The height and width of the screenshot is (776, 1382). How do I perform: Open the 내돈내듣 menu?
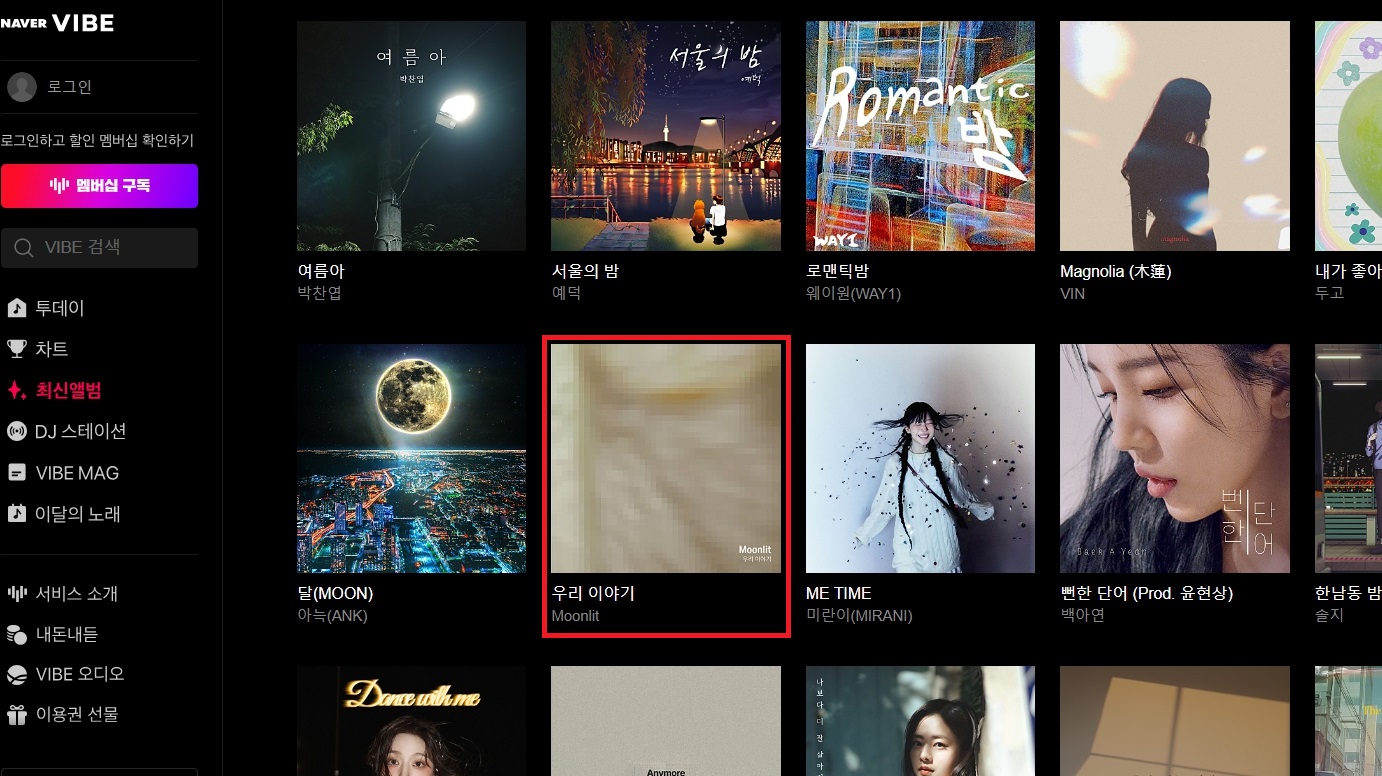tap(66, 634)
